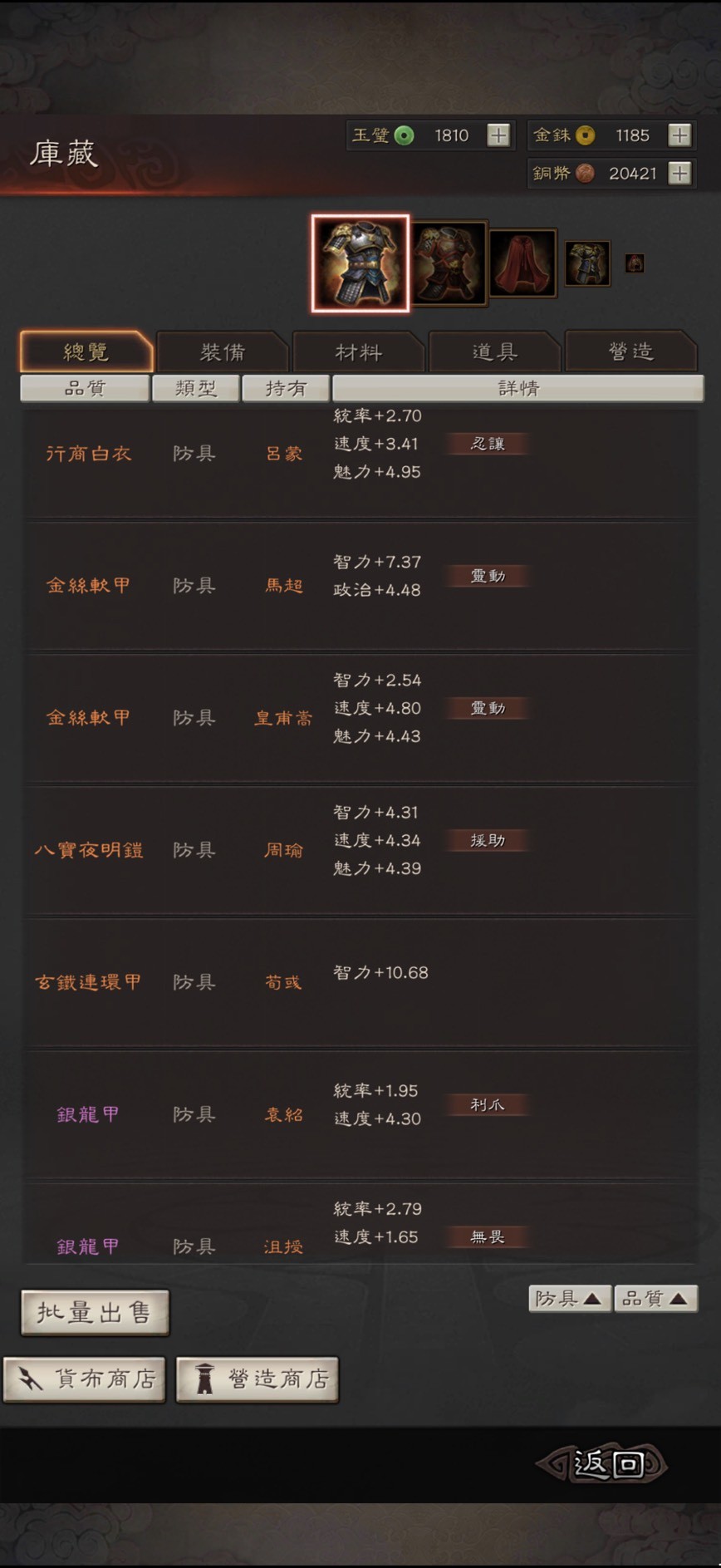Tap the 批量出售 bulk sell button

95,1313
